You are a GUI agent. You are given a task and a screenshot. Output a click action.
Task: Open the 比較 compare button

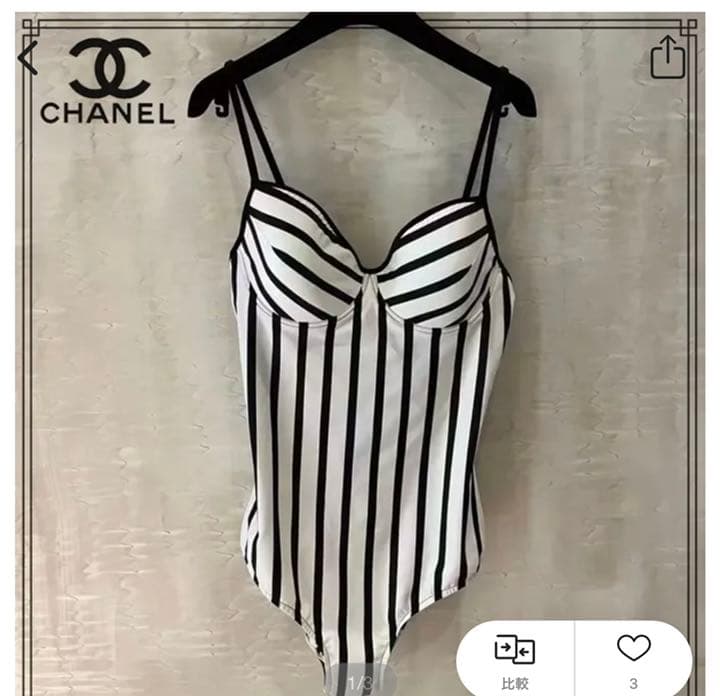tap(515, 659)
